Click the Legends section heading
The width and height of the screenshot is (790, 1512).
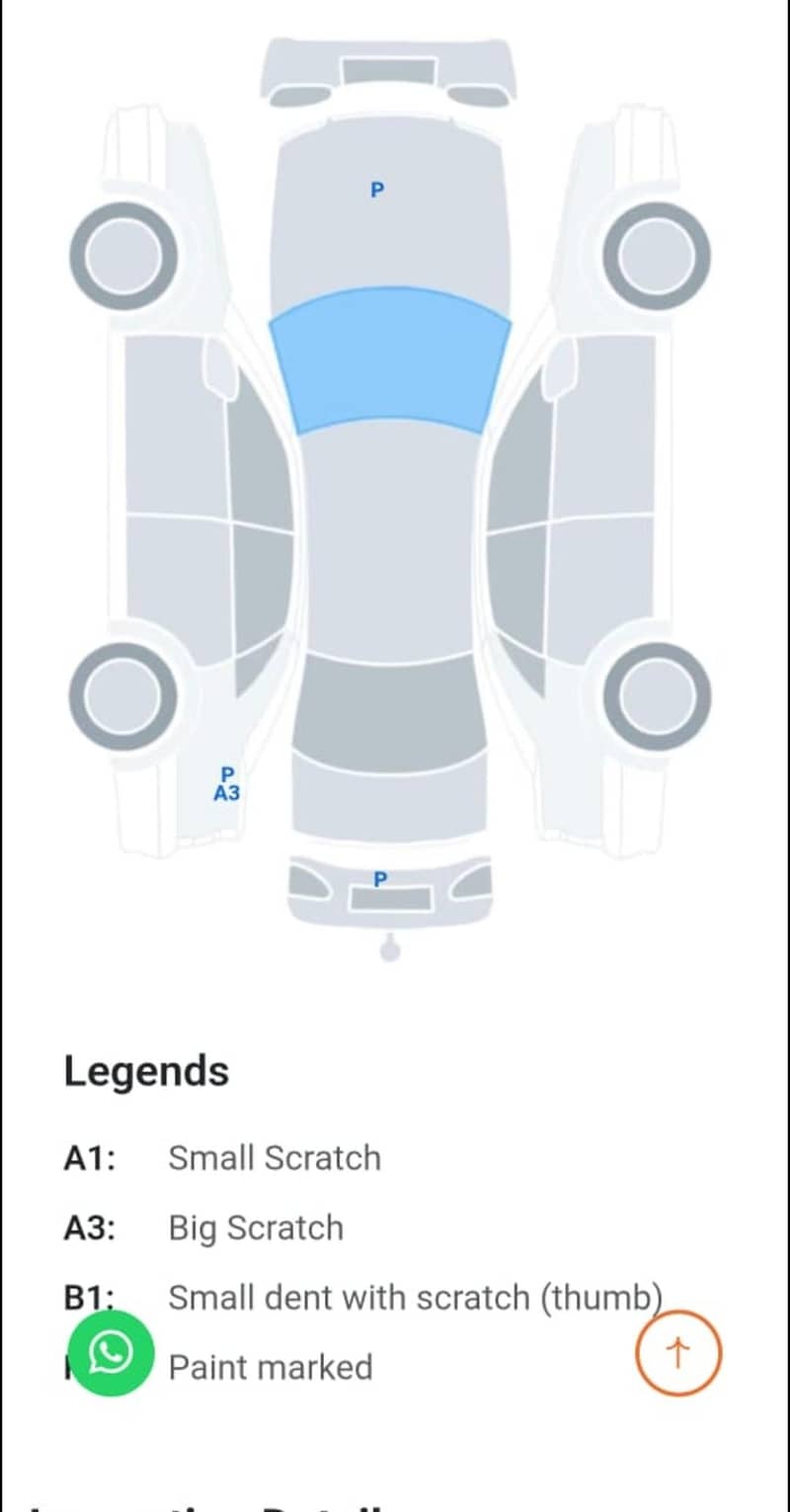point(146,1070)
